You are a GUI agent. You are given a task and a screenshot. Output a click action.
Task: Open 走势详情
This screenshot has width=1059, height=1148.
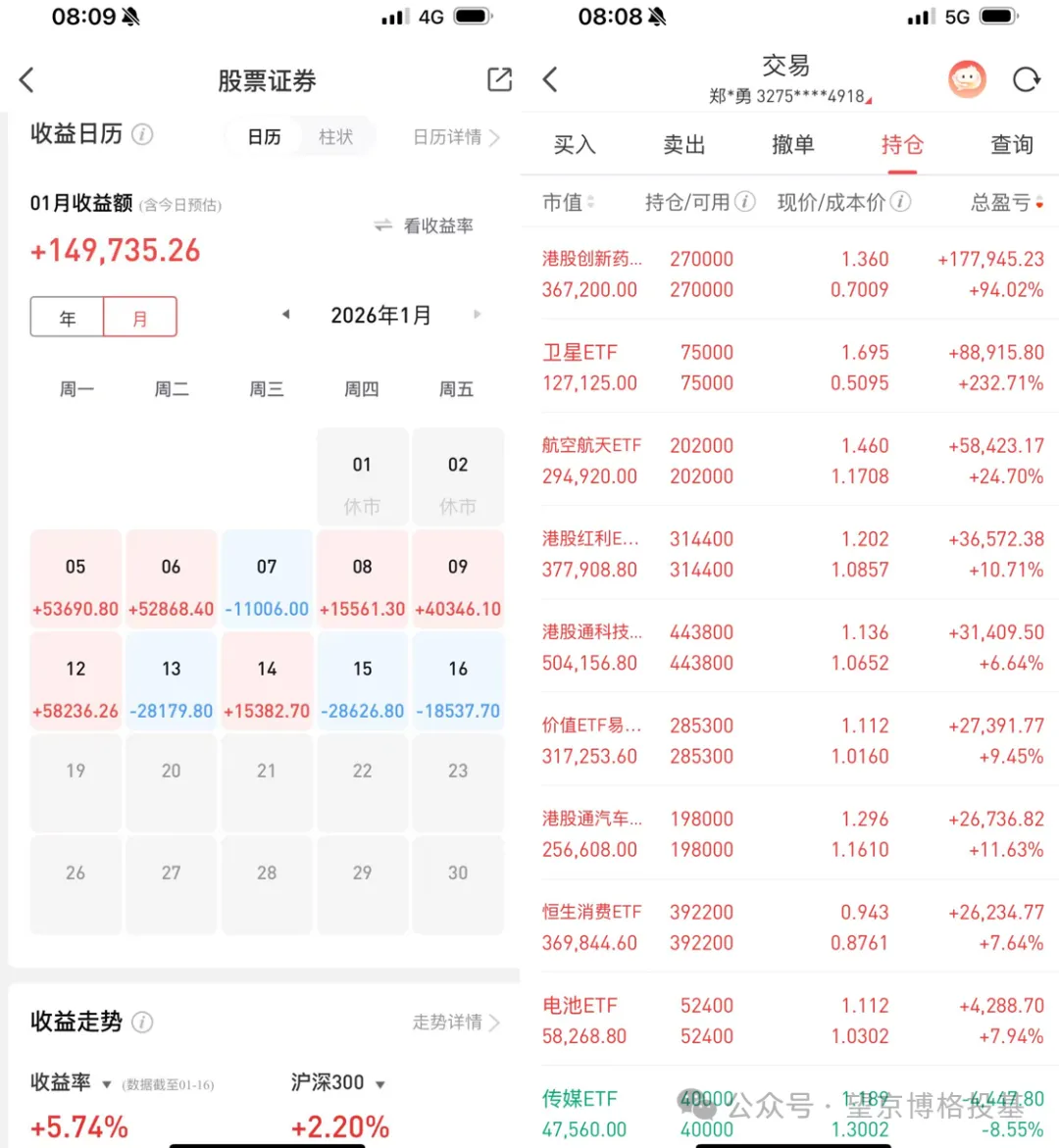[456, 1022]
